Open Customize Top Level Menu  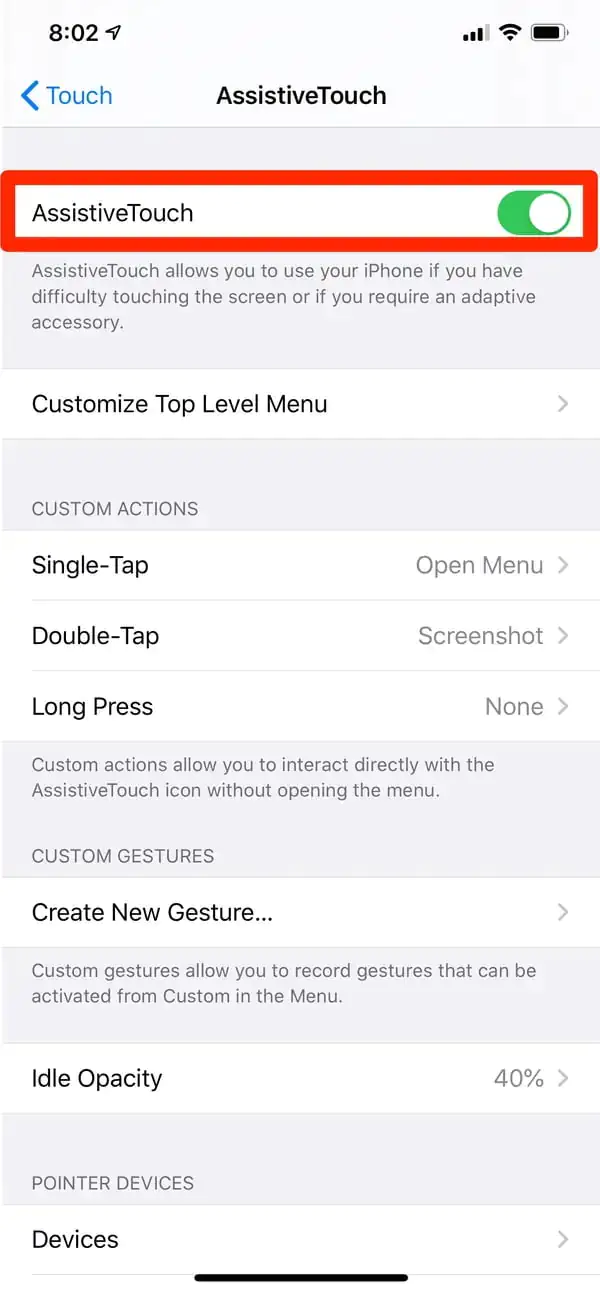coord(300,404)
